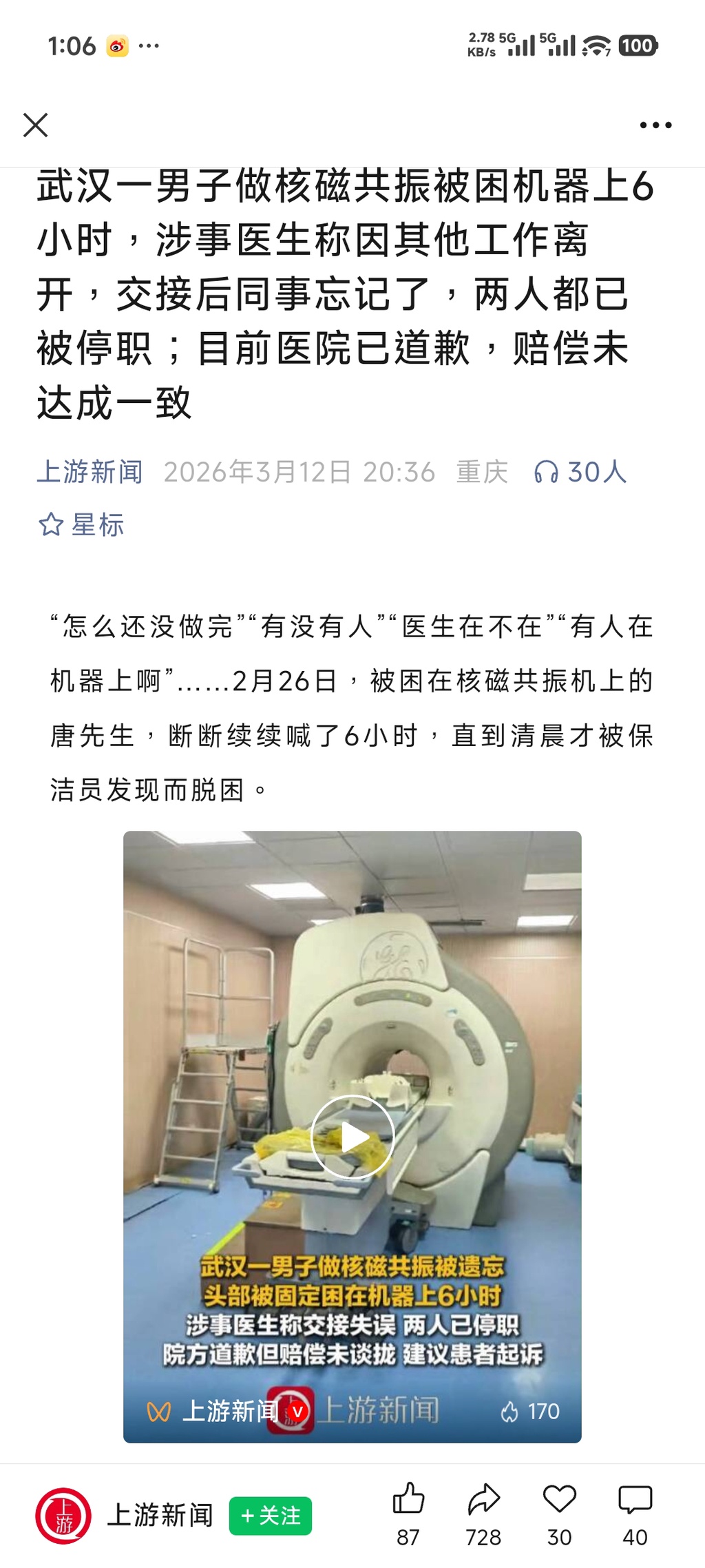The height and width of the screenshot is (1568, 705).
Task: Follow 上游新闻 with the 关注 button
Action: click(271, 1516)
